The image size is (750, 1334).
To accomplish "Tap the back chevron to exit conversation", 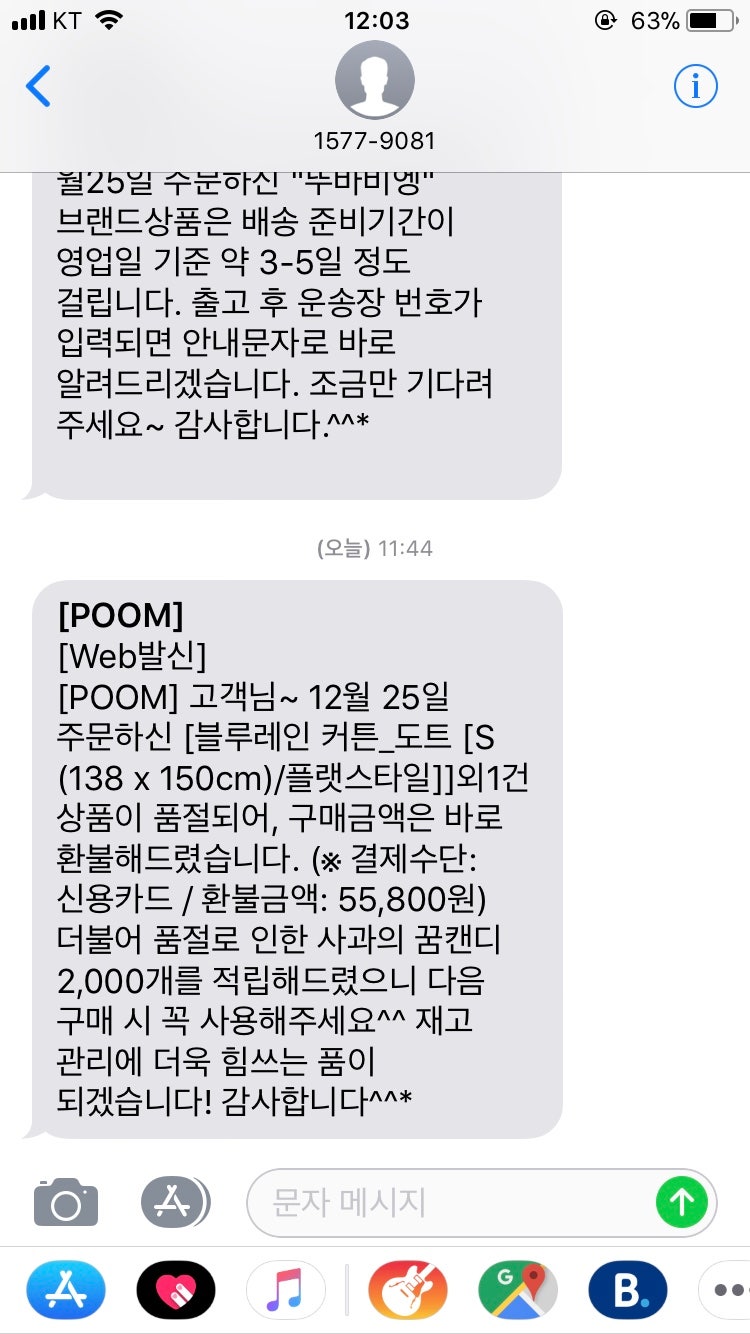I will pos(35,87).
